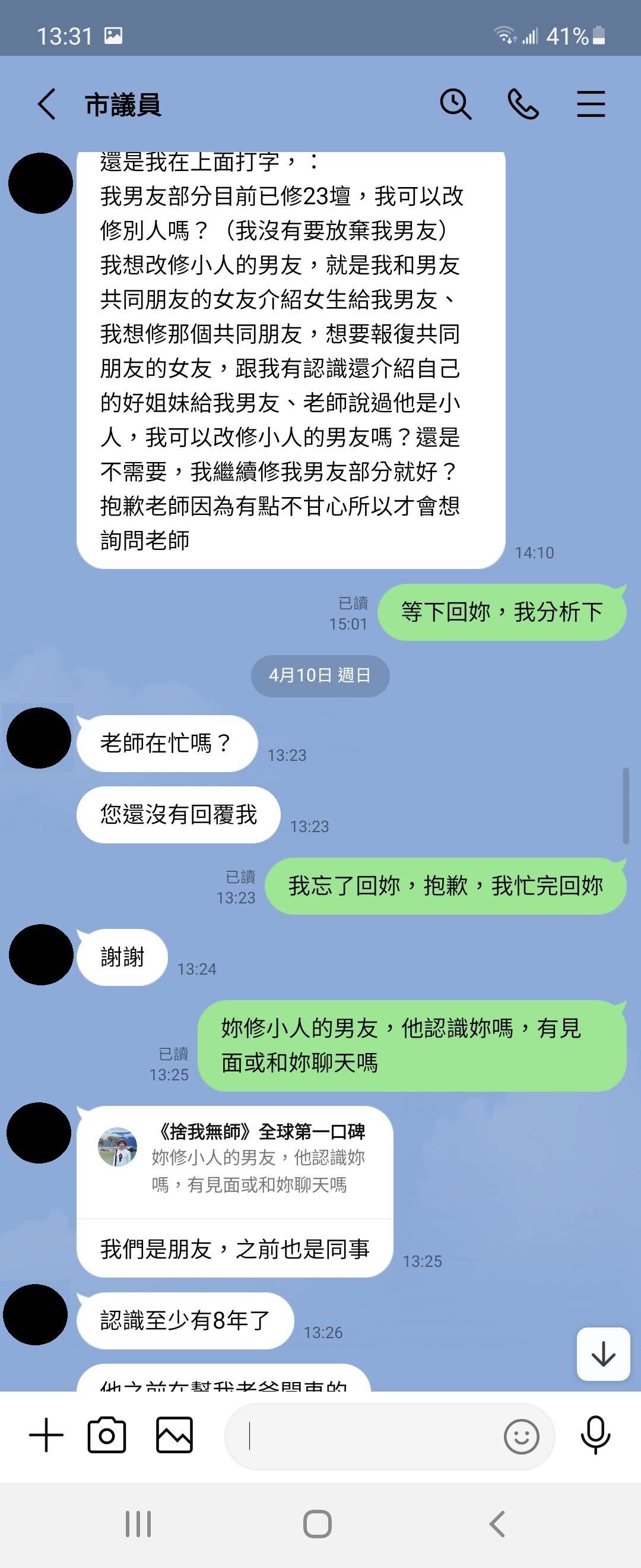This screenshot has height=1568, width=641.
Task: Jump to the latest message
Action: coord(602,1354)
